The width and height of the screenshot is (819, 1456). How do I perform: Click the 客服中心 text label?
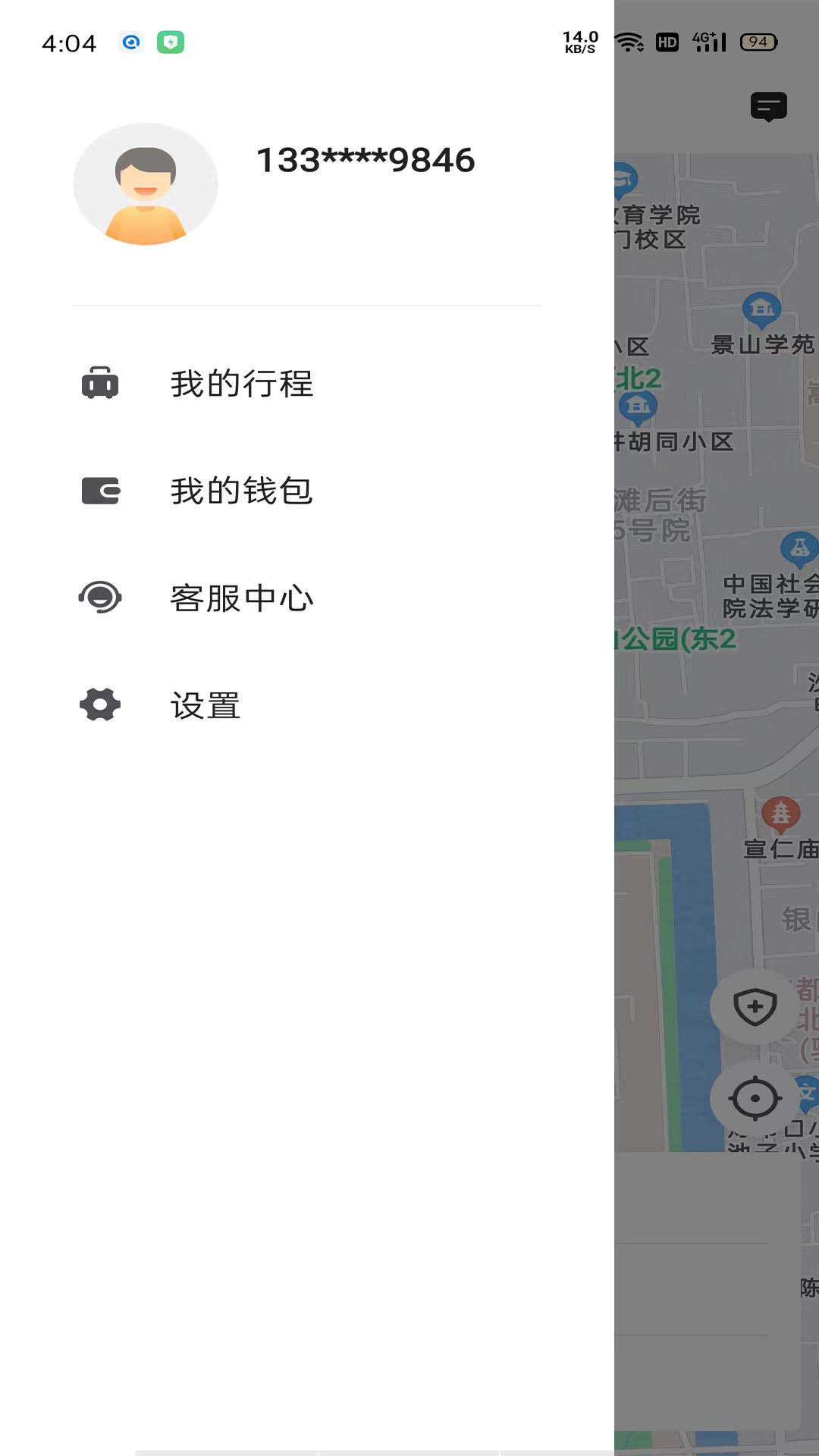pyautogui.click(x=243, y=598)
